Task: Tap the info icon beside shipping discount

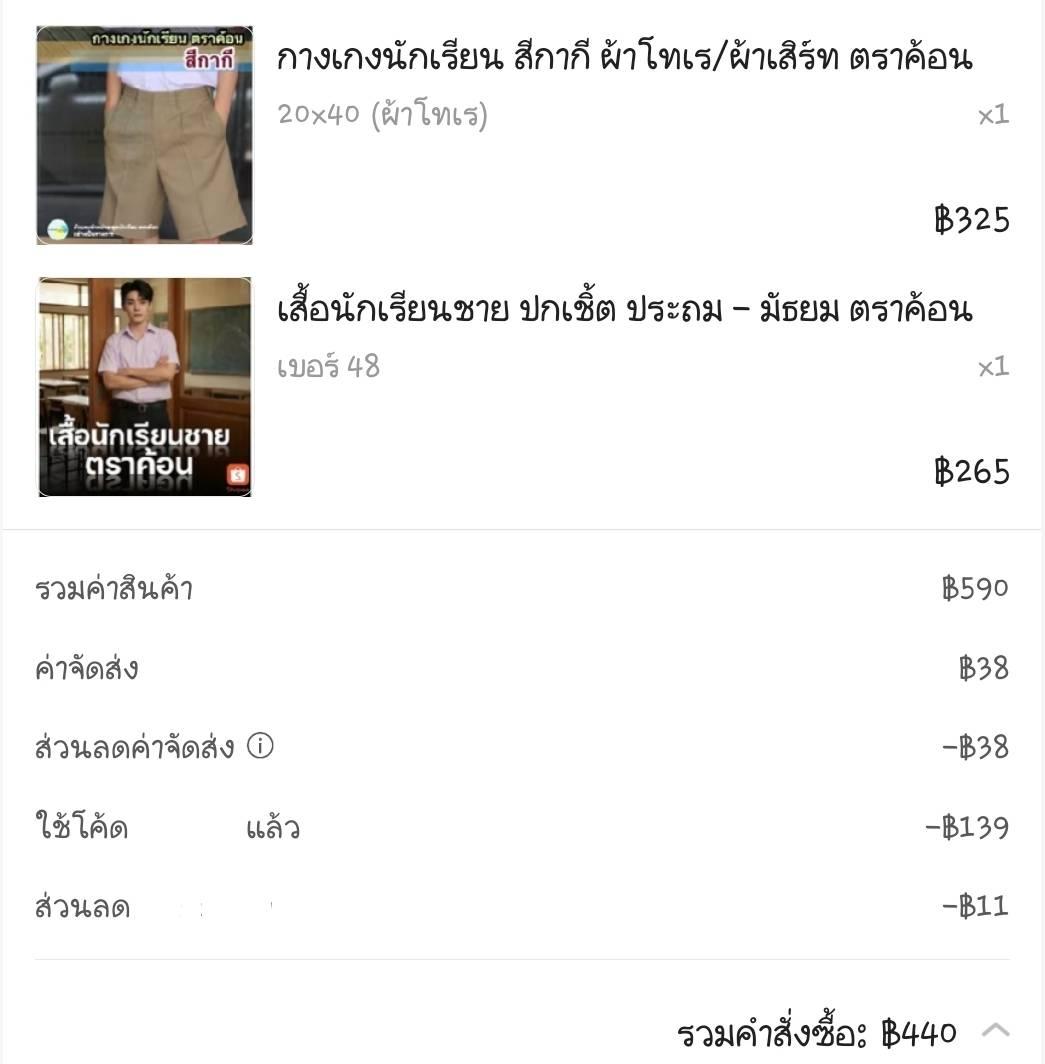Action: [260, 746]
